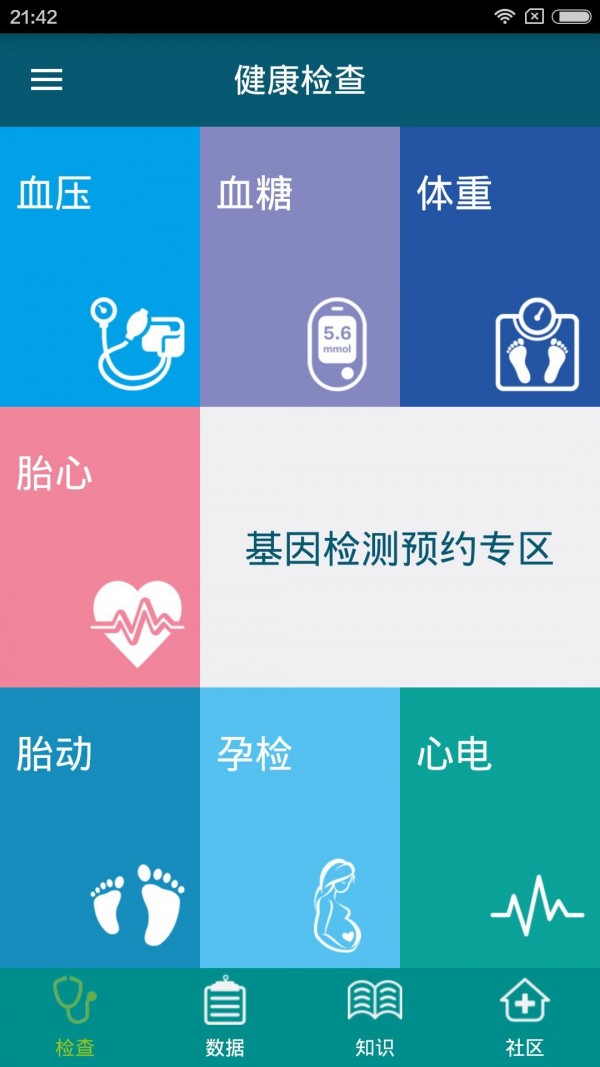Go to the 知识 tab
The height and width of the screenshot is (1067, 600).
(375, 1017)
